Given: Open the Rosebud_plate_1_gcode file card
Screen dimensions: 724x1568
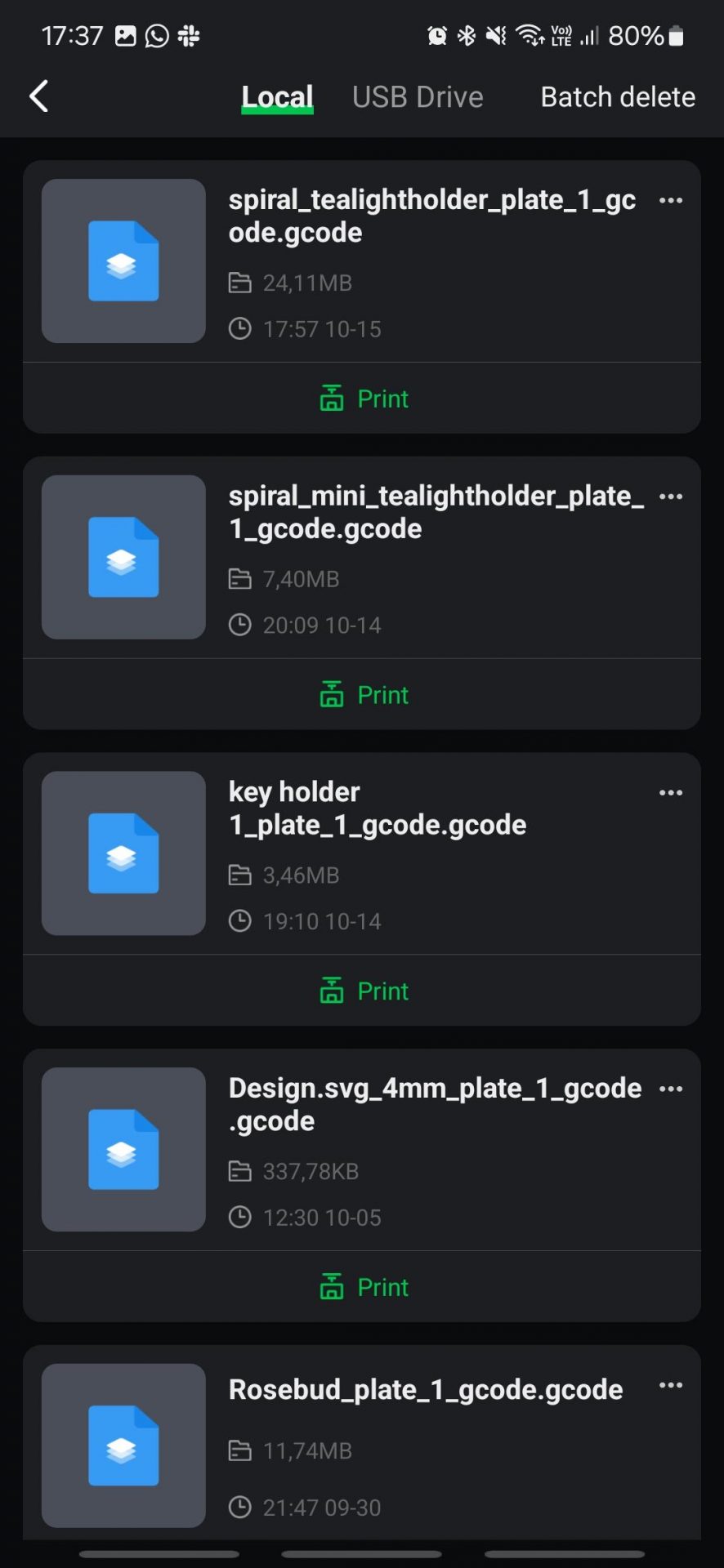Looking at the screenshot, I should point(362,1443).
